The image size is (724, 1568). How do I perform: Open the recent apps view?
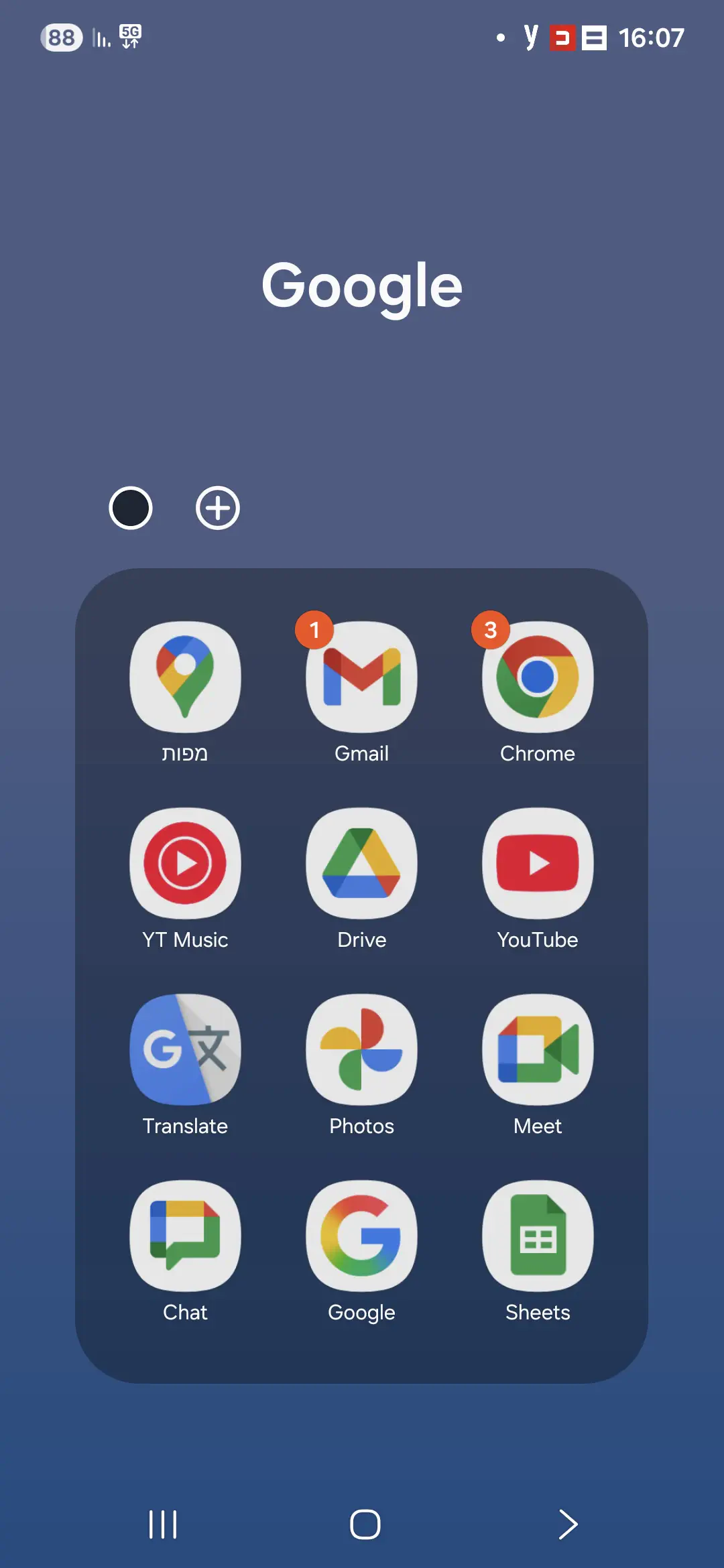click(x=163, y=1524)
